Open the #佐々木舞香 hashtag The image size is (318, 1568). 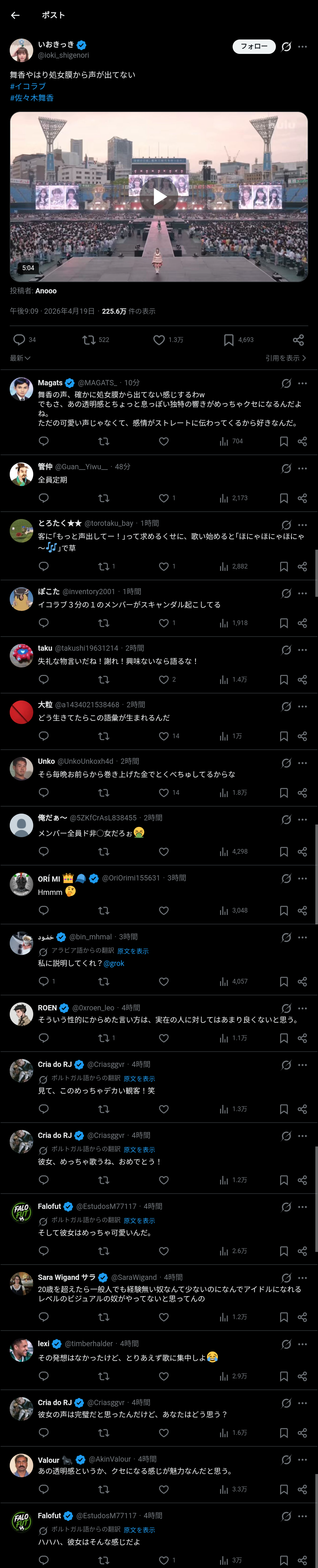point(32,98)
